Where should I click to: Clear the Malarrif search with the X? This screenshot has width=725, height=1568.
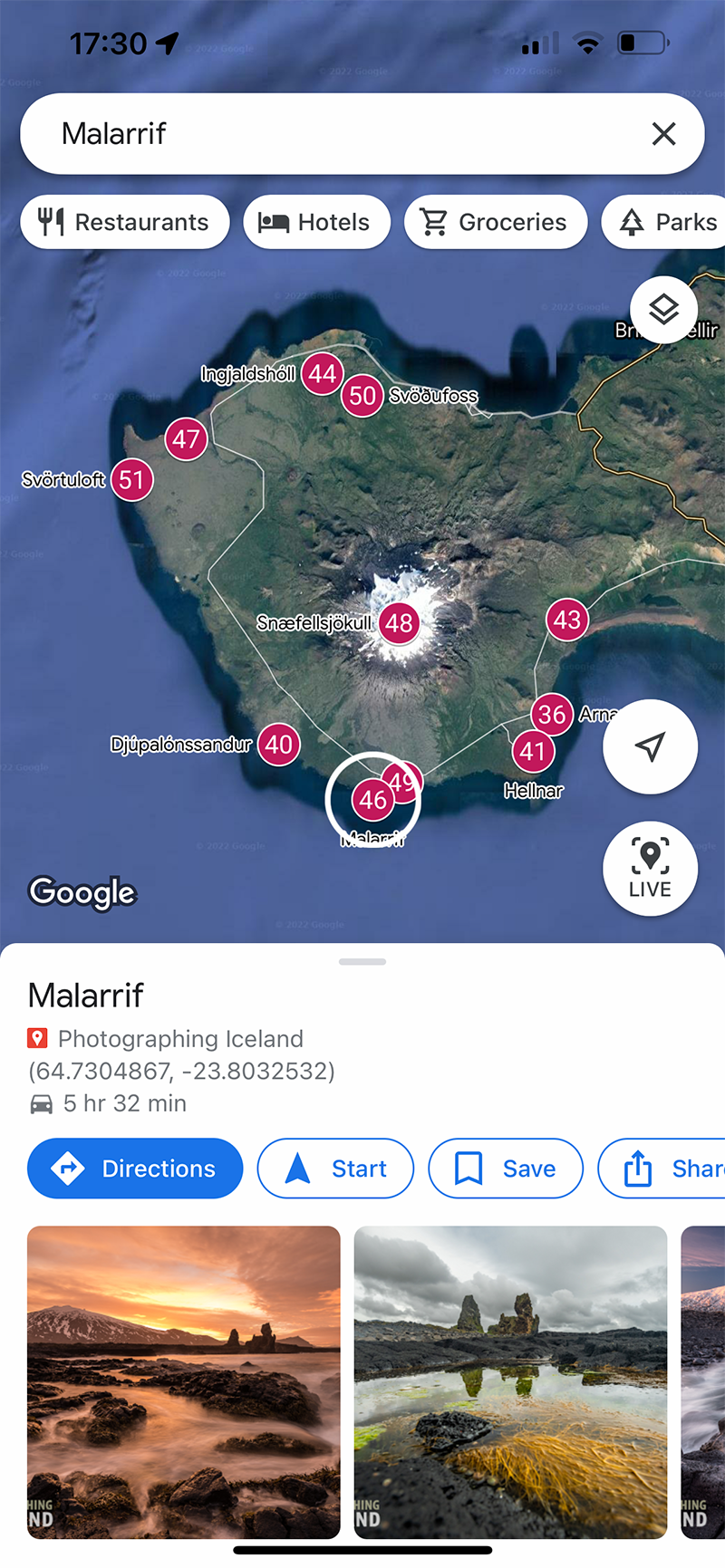[x=663, y=134]
